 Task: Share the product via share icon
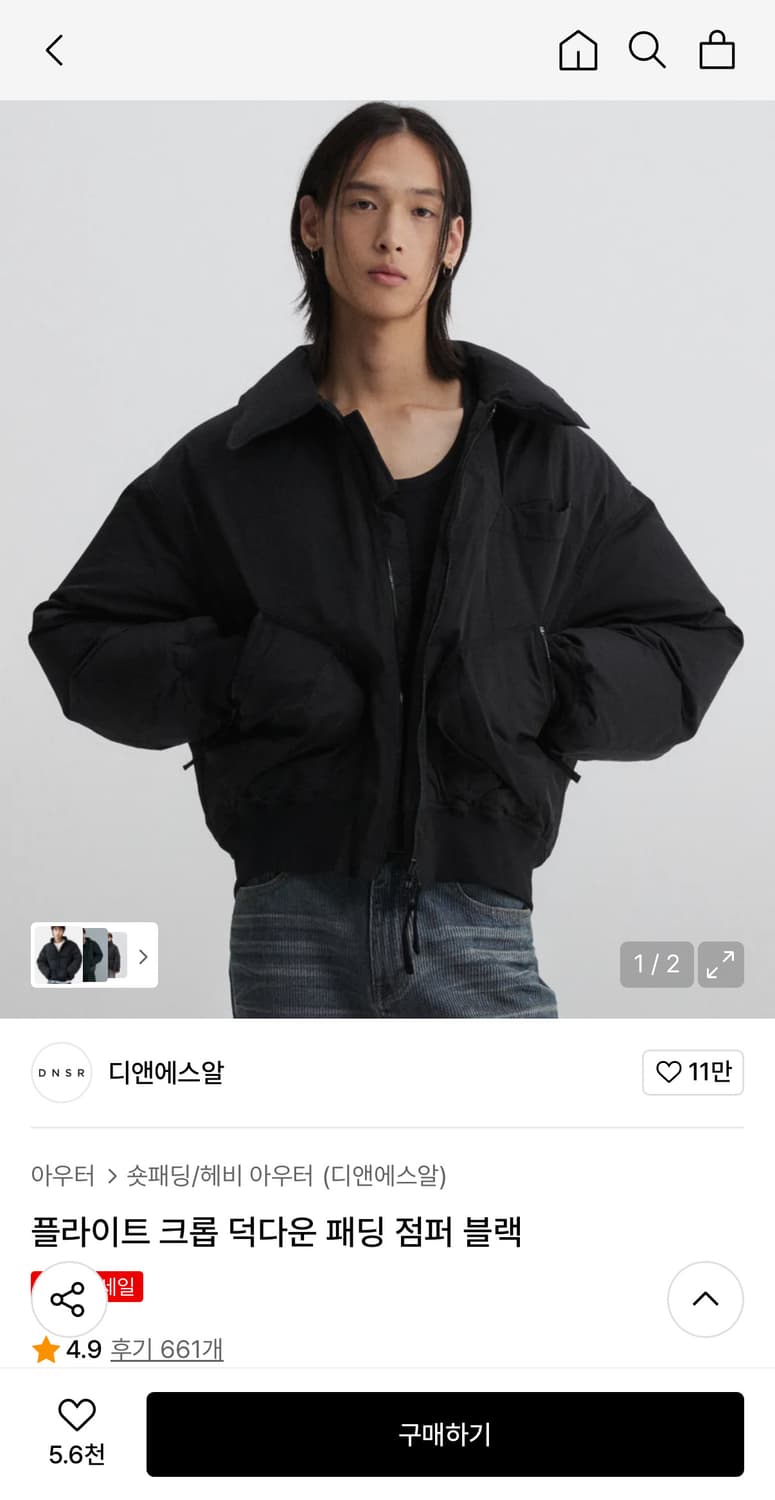(x=68, y=1299)
